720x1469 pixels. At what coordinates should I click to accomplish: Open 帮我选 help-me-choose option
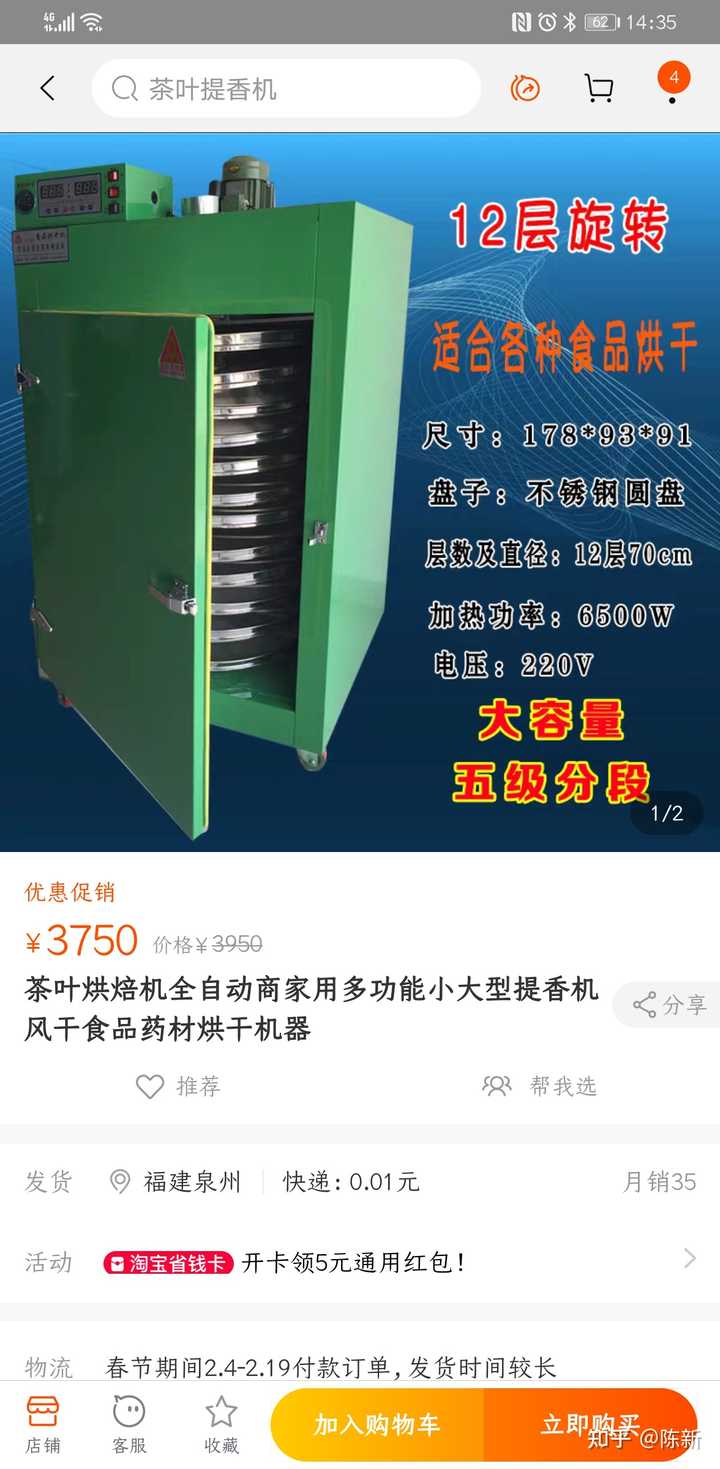540,1086
